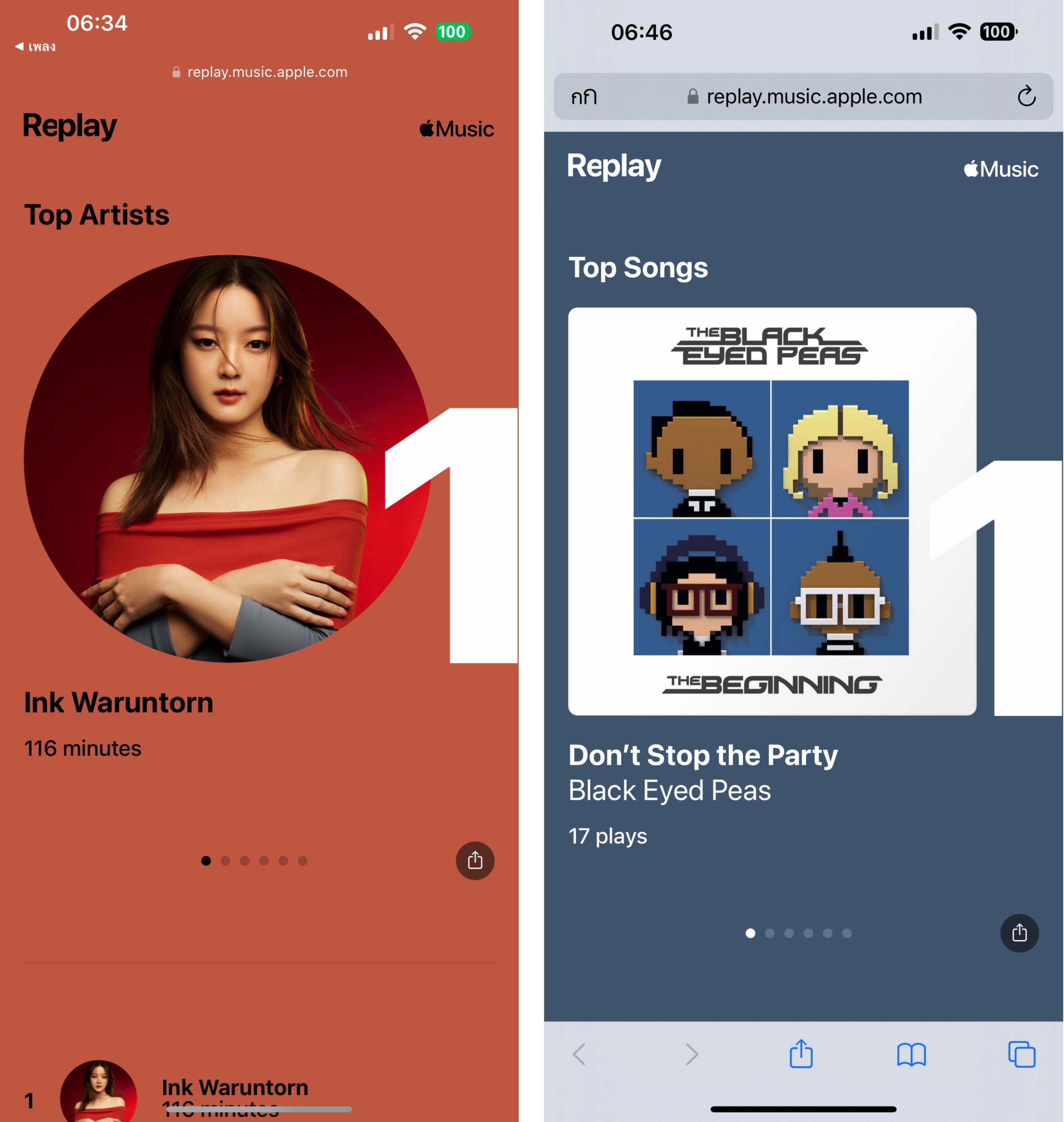Share the Top Artists card
Viewport: 1064px width, 1122px height.
point(475,860)
